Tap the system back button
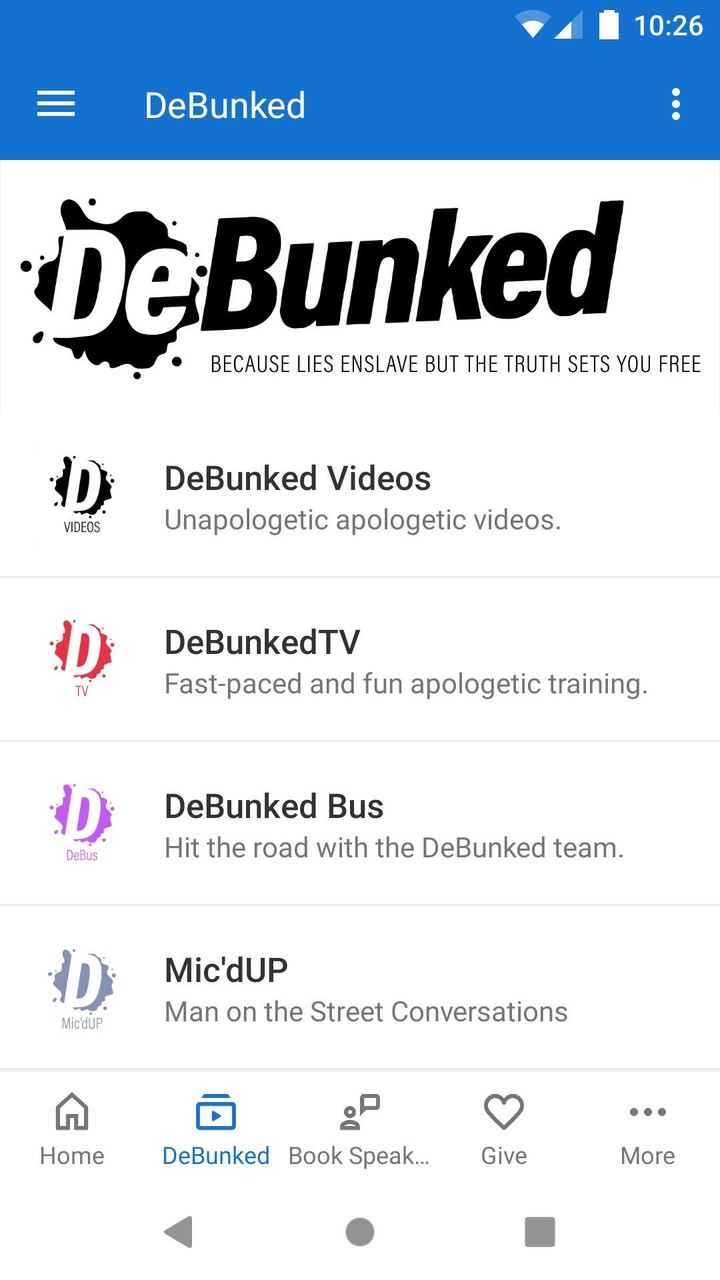 pyautogui.click(x=179, y=1232)
